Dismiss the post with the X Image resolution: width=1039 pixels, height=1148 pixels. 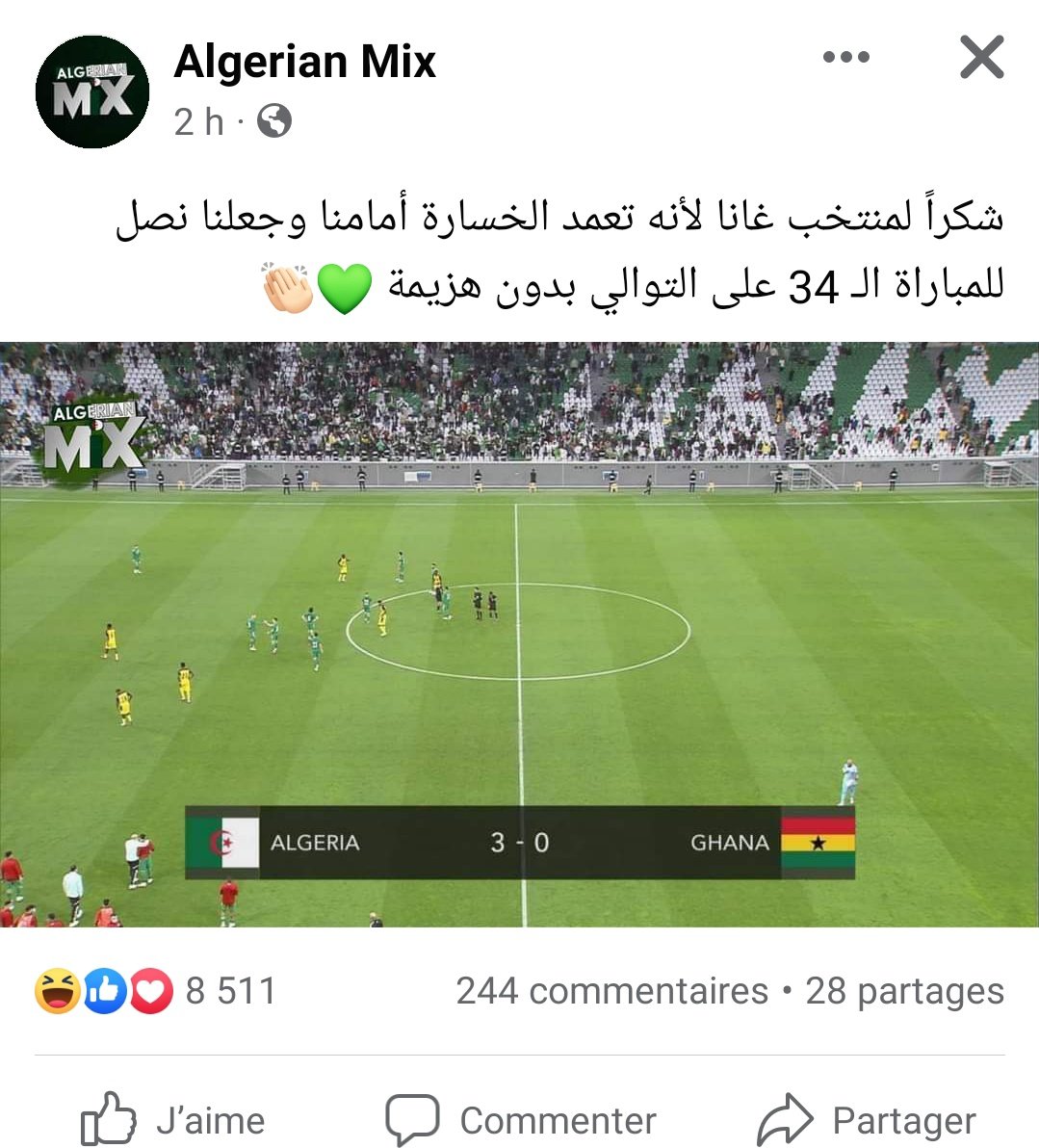tap(981, 58)
